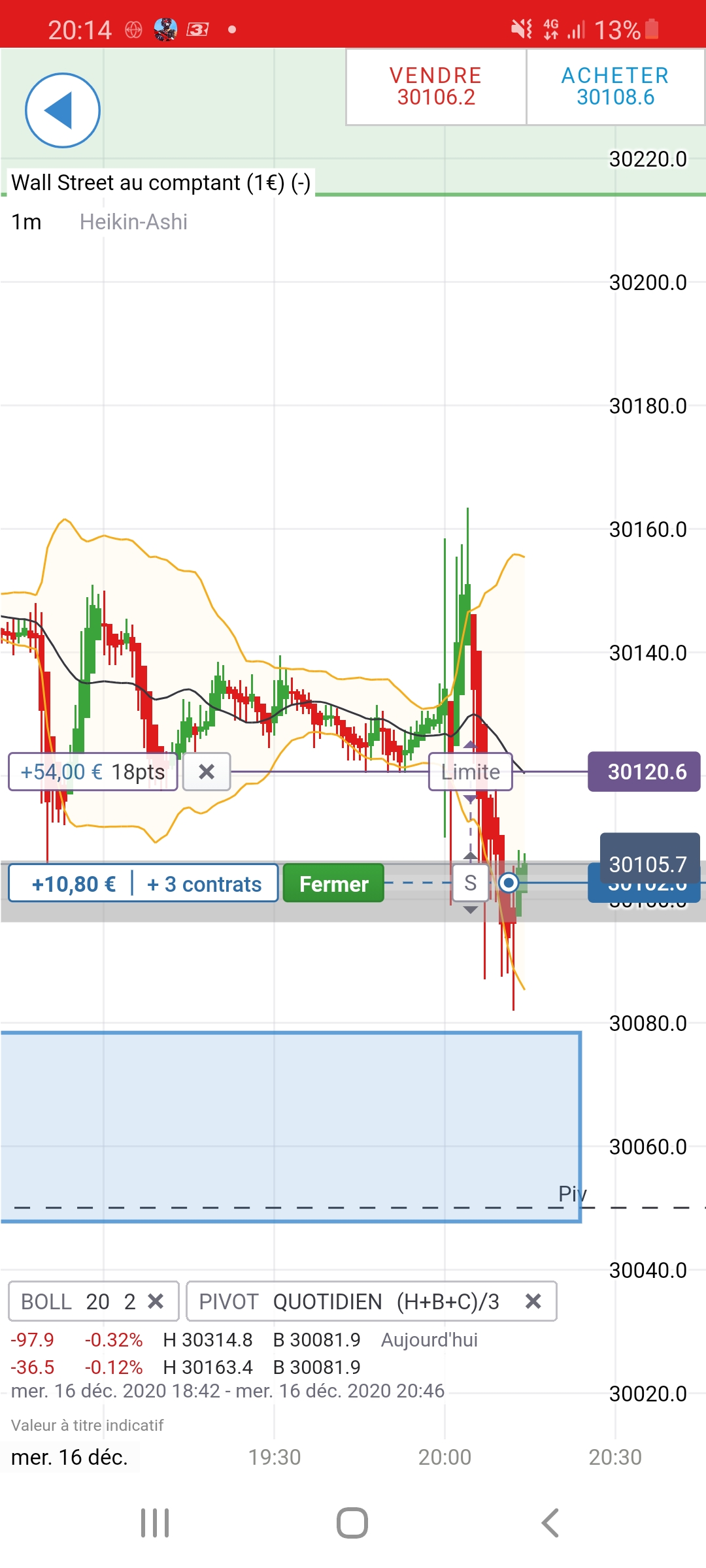Open the +54,00 € 18pts order label

click(x=93, y=772)
